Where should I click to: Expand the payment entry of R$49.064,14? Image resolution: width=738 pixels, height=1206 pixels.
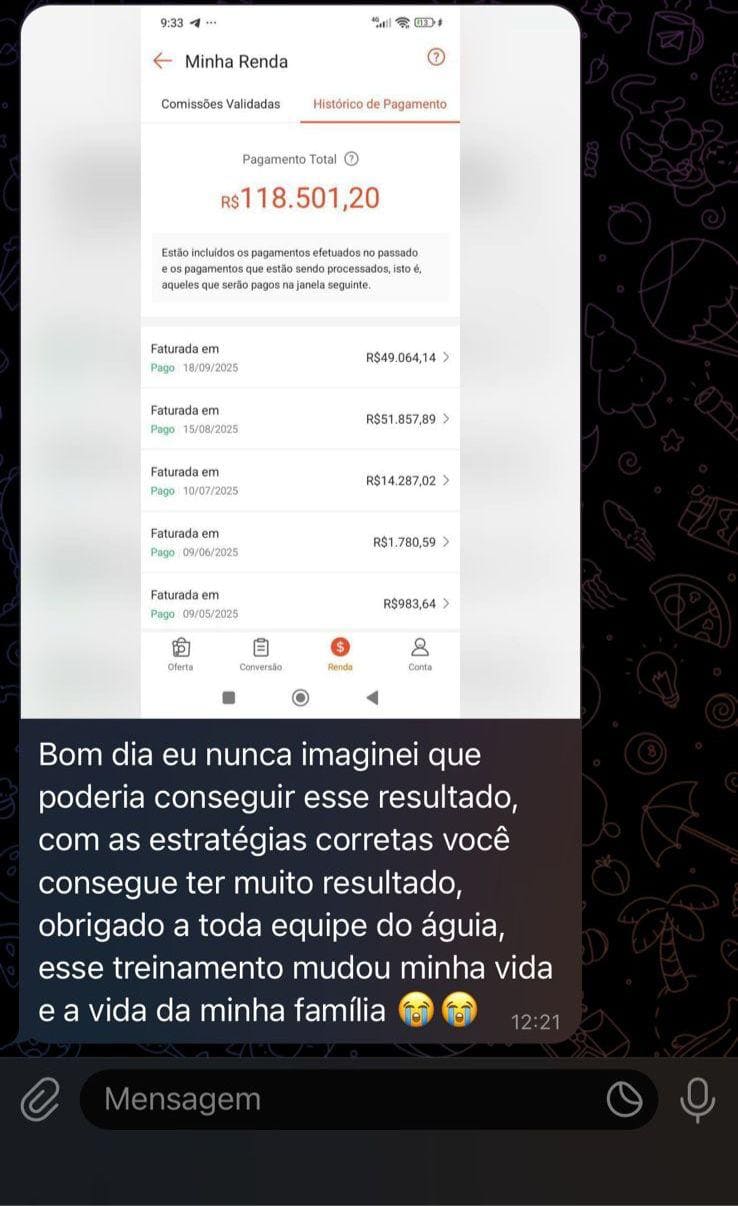(300, 360)
